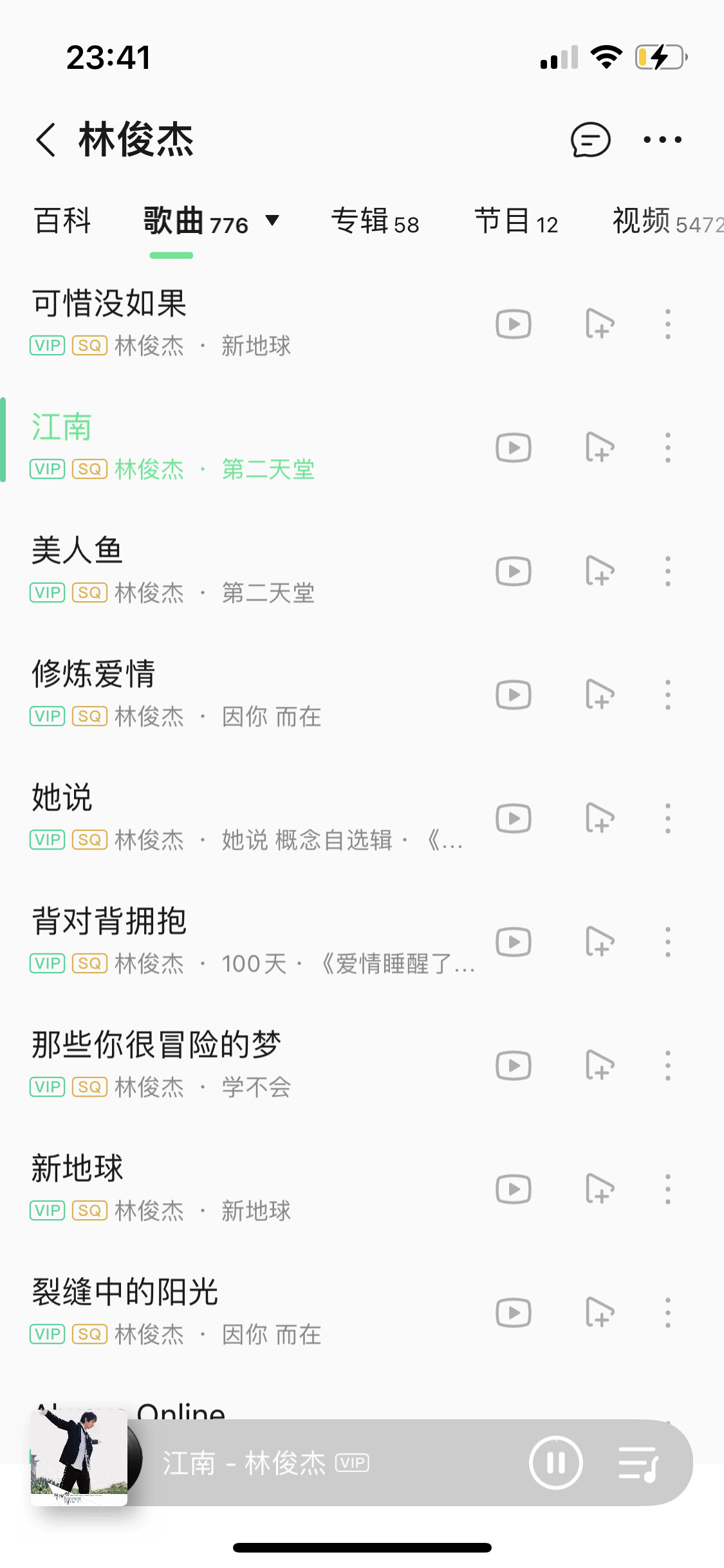Switch to the 百科 tab
The width and height of the screenshot is (724, 1568).
coord(62,221)
